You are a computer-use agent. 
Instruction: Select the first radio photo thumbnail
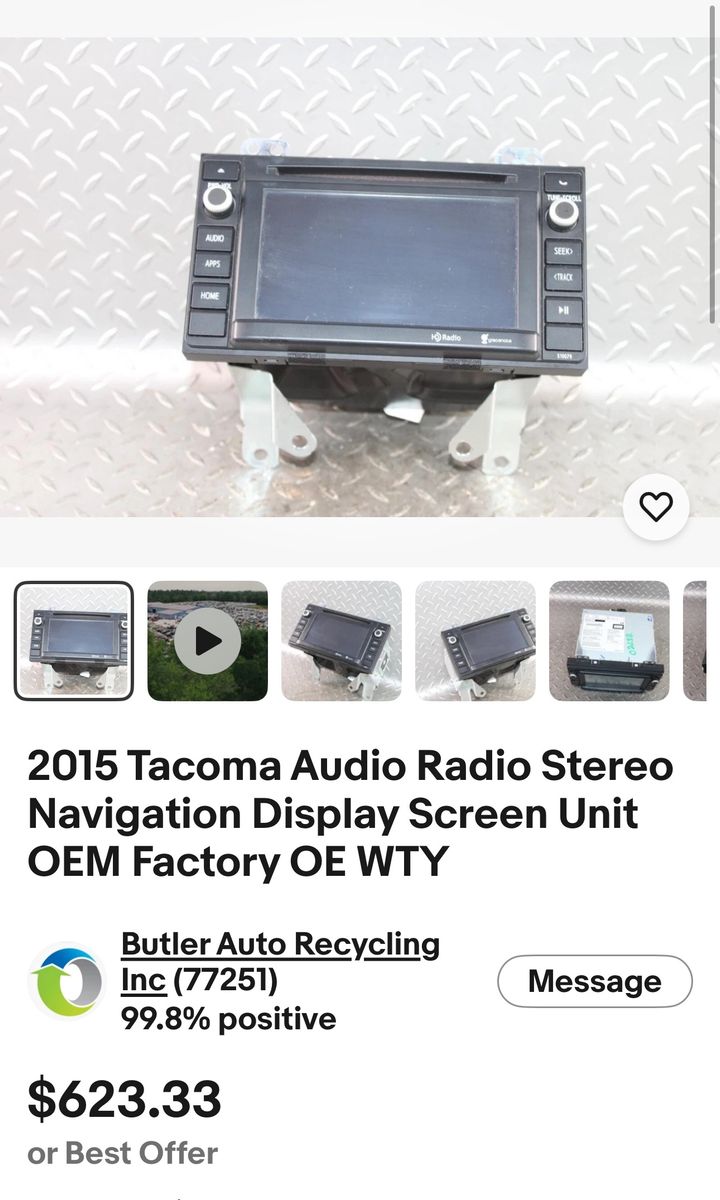pos(74,641)
